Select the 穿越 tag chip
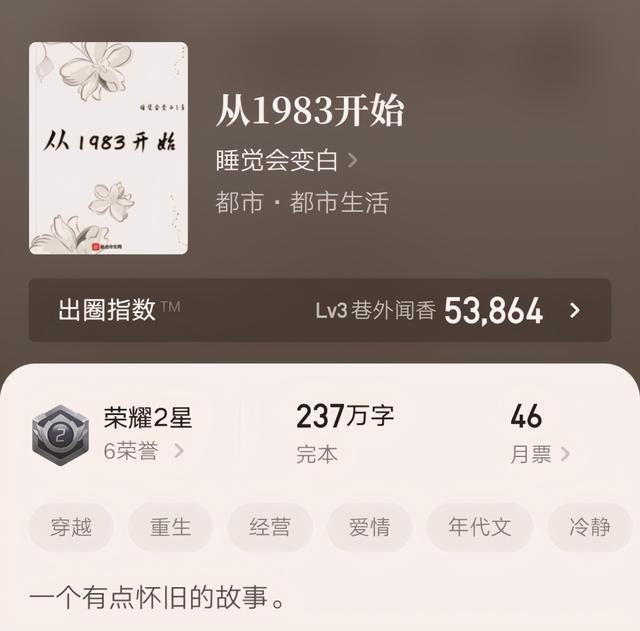 click(x=71, y=527)
